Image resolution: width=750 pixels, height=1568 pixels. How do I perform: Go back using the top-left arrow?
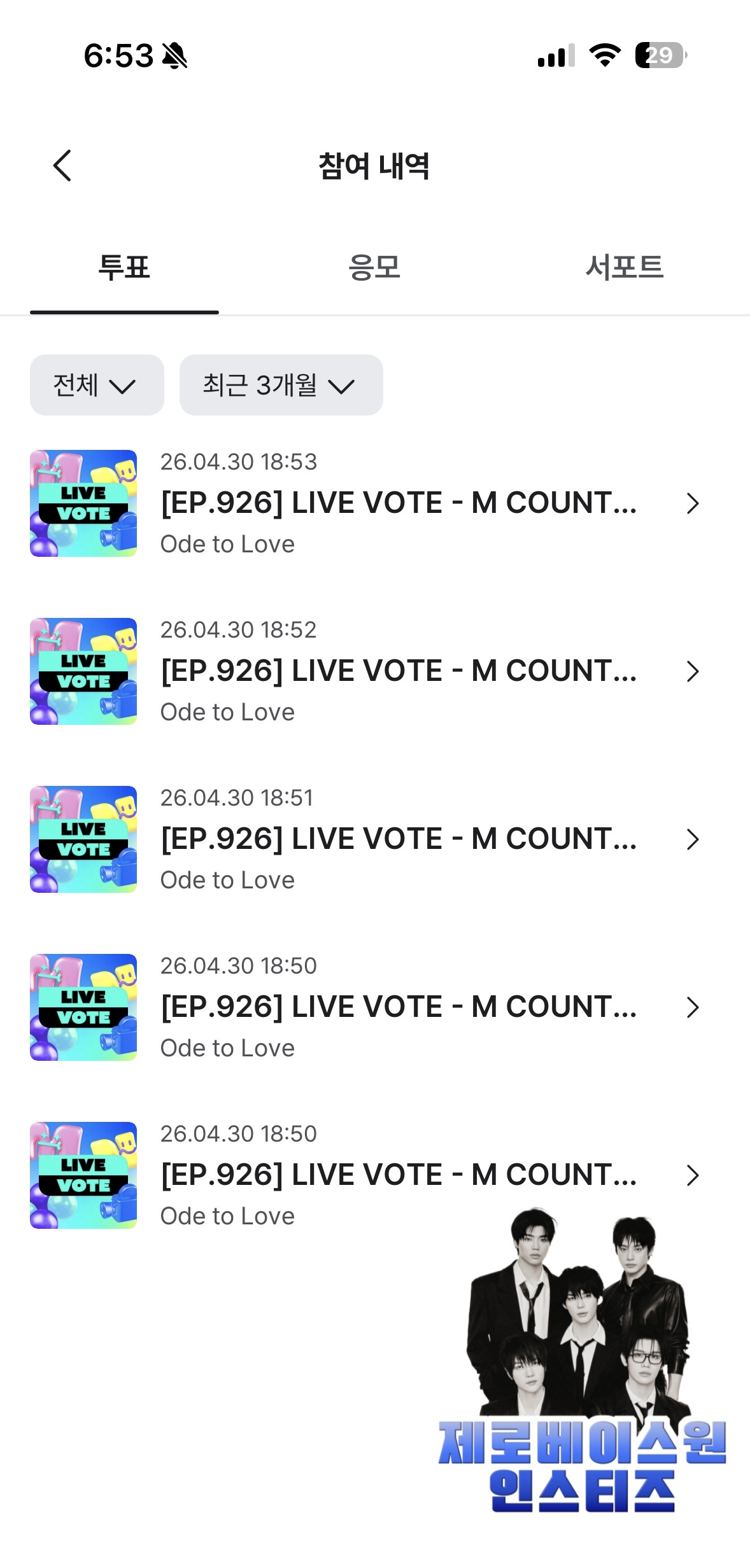coord(62,166)
